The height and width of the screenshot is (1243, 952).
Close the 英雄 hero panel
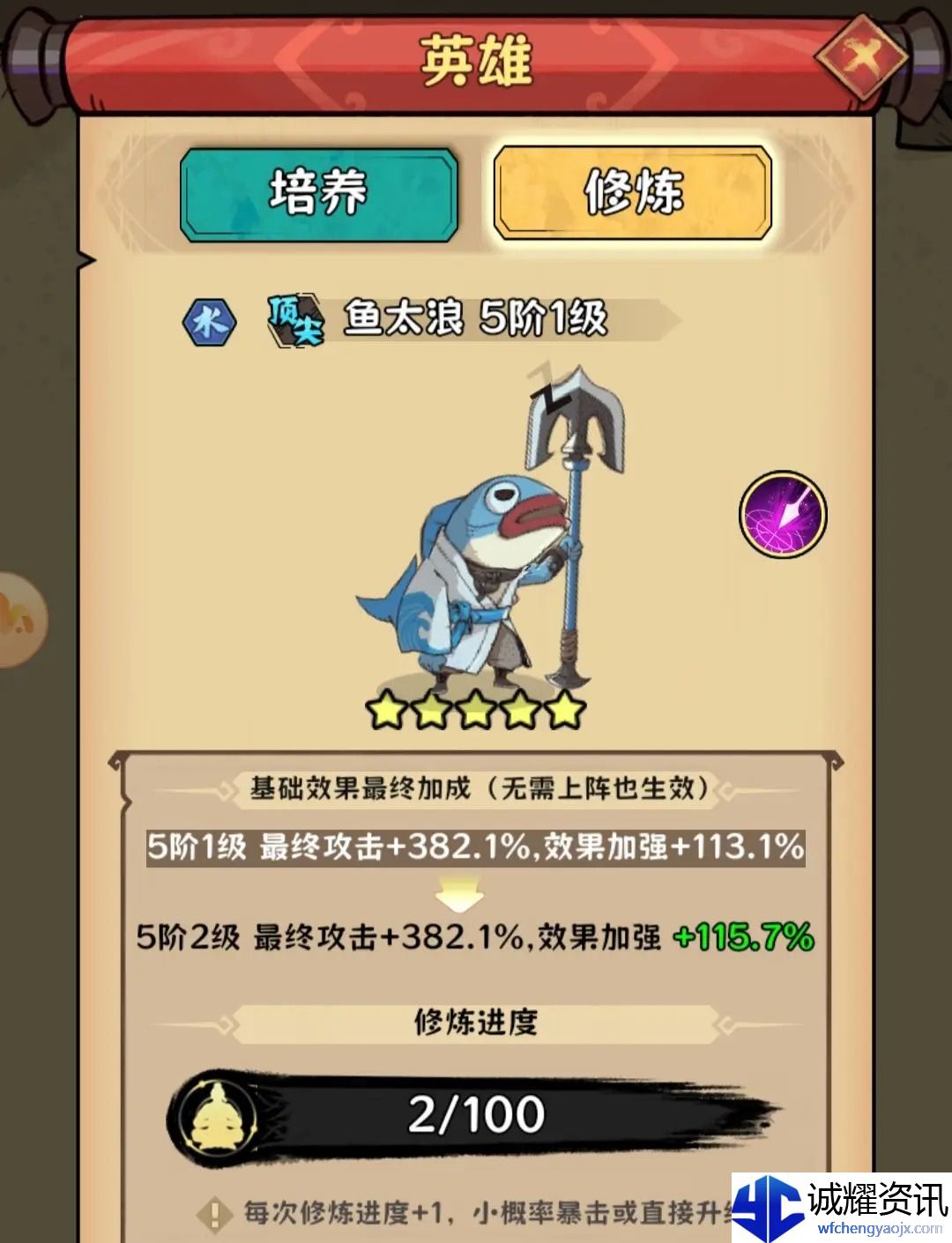tap(861, 57)
